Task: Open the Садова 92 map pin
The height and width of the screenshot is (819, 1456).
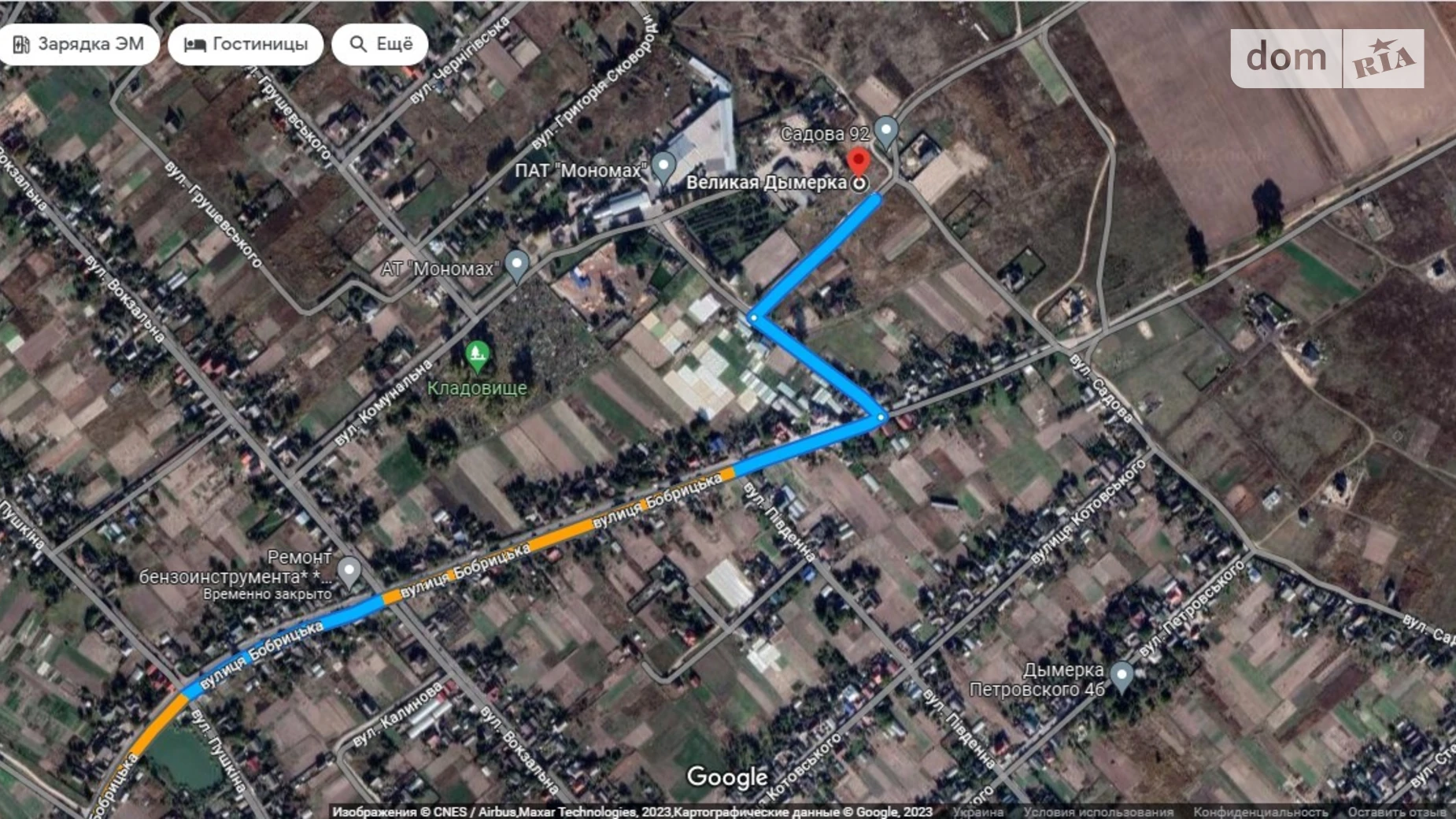Action: click(x=885, y=131)
